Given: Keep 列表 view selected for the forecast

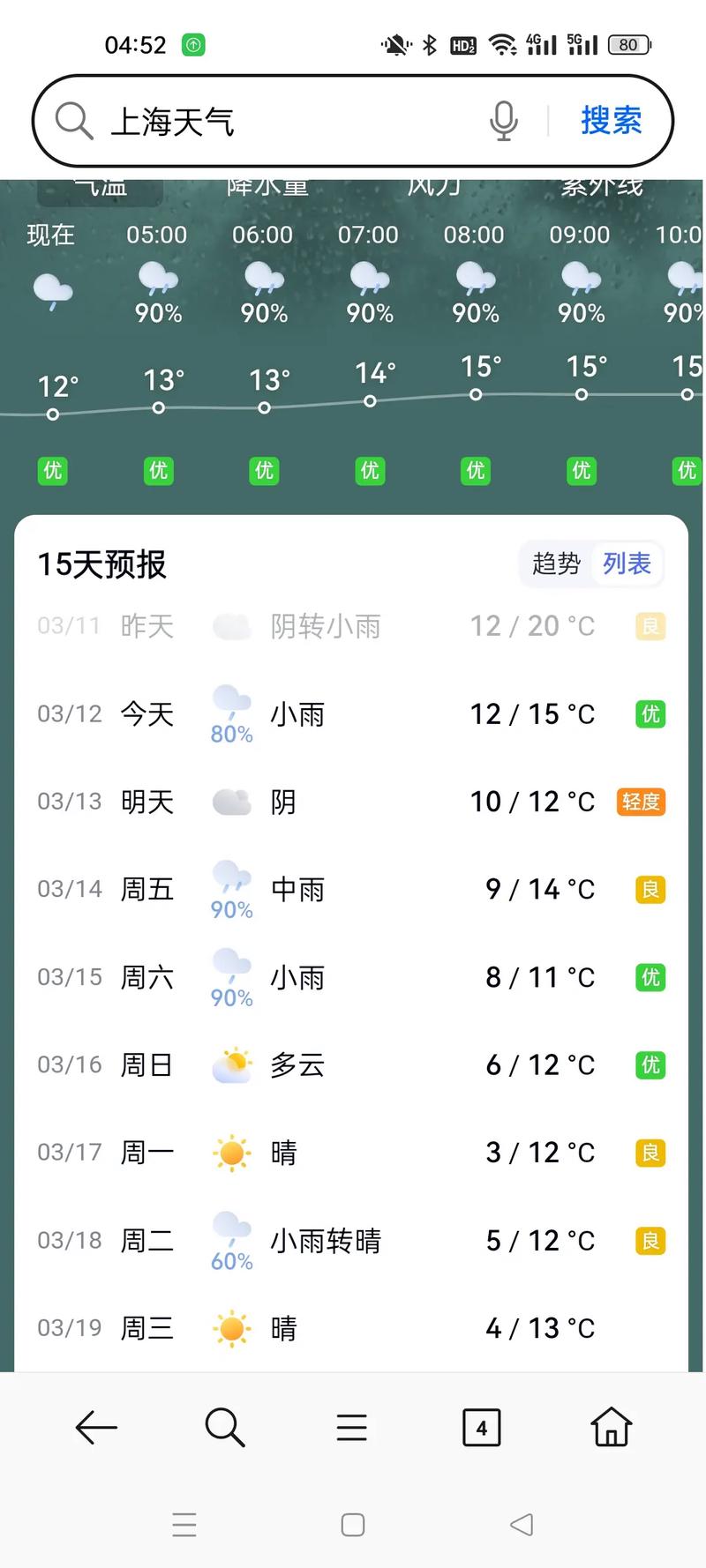Looking at the screenshot, I should (x=627, y=564).
